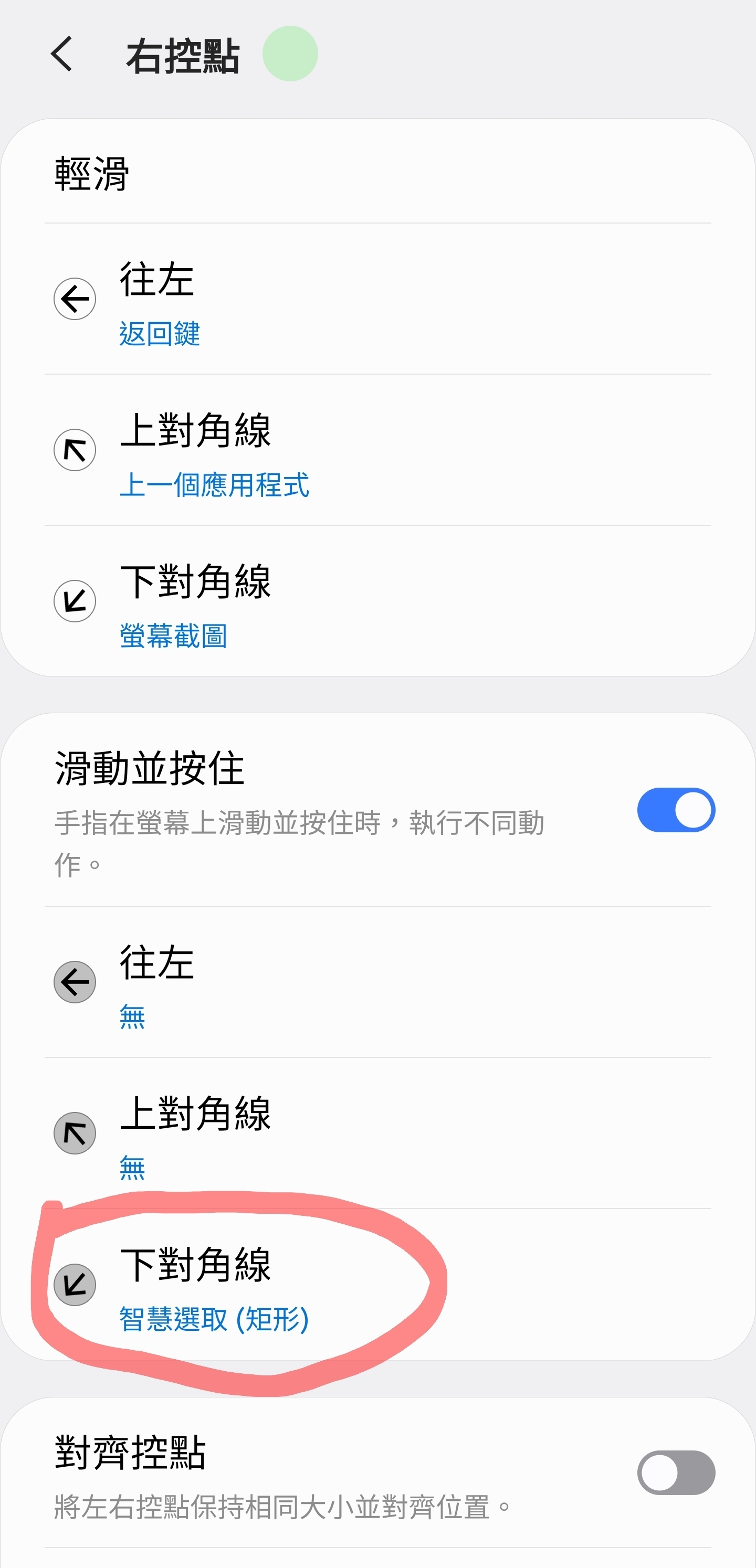Open 下對角線 action set to 智慧選取 (矩形)
Screen dimensions: 756x1568
(377, 1284)
